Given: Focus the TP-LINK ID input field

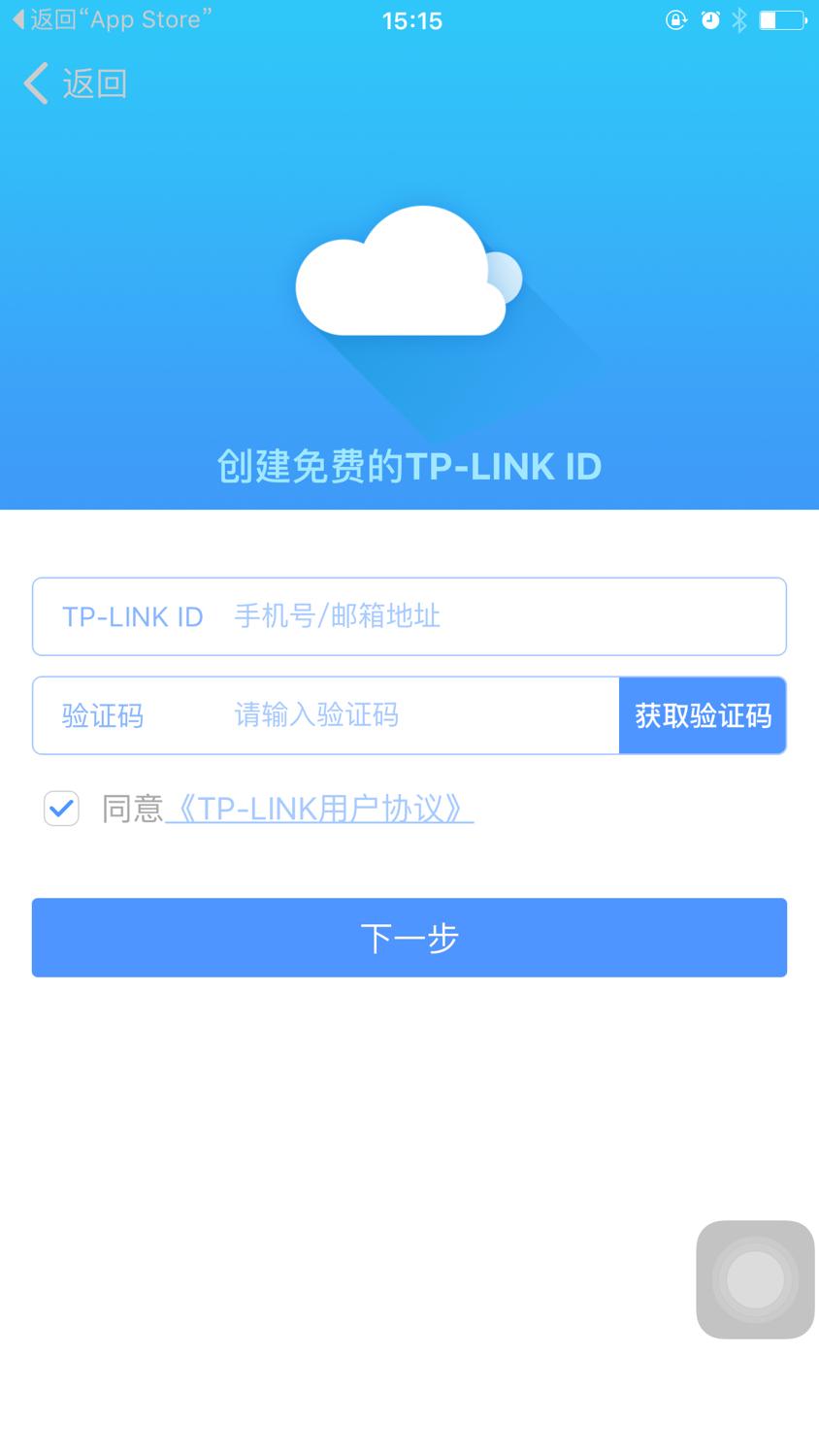Looking at the screenshot, I should [x=485, y=616].
